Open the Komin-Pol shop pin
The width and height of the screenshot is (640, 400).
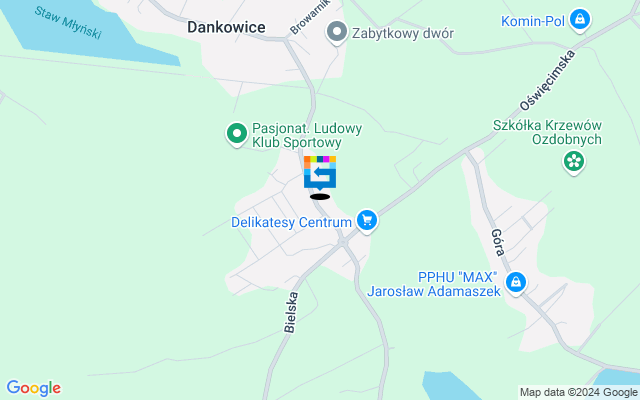tap(580, 20)
